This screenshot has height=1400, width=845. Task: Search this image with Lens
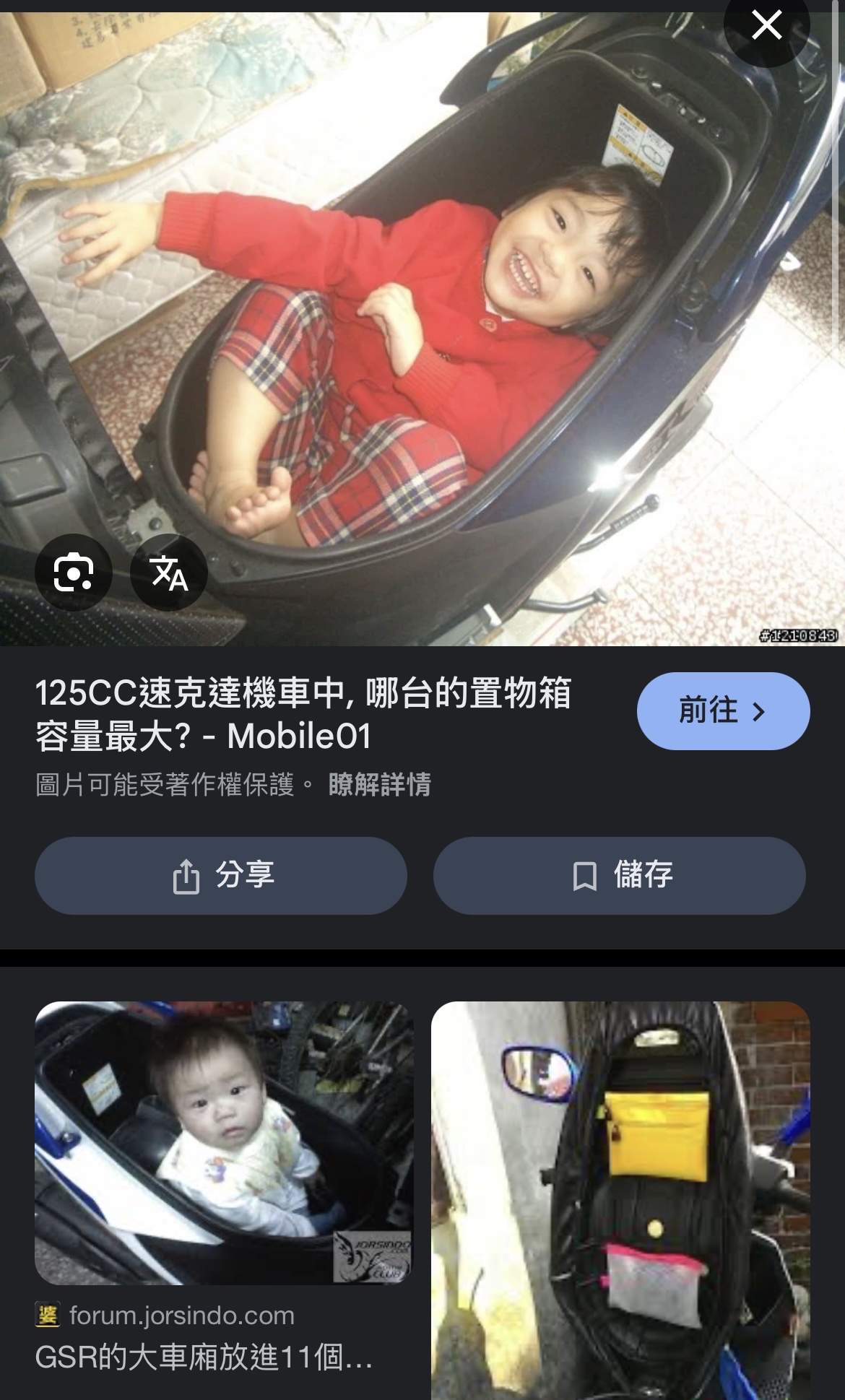coord(74,573)
